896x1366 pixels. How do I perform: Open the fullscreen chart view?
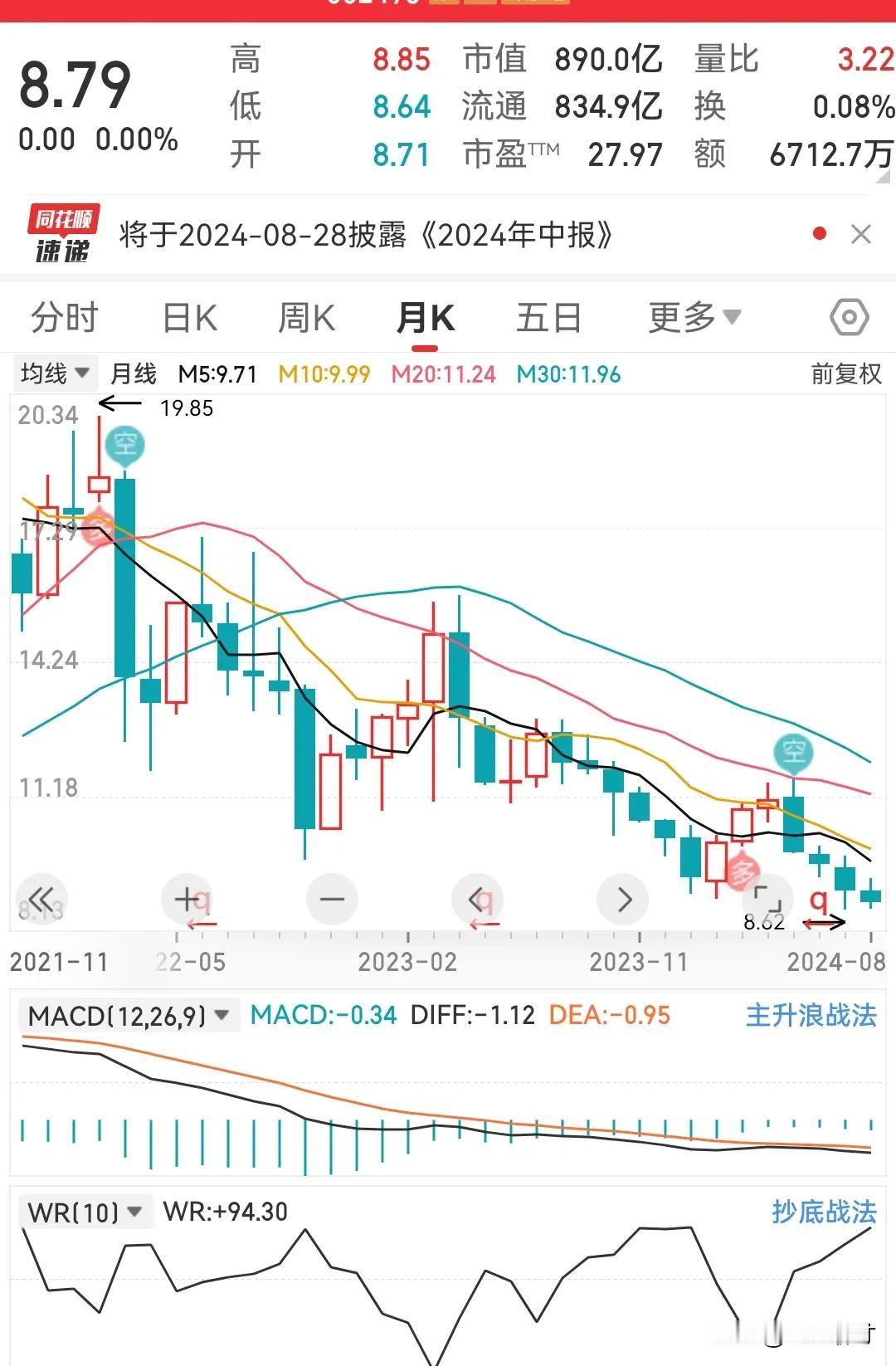click(x=767, y=899)
